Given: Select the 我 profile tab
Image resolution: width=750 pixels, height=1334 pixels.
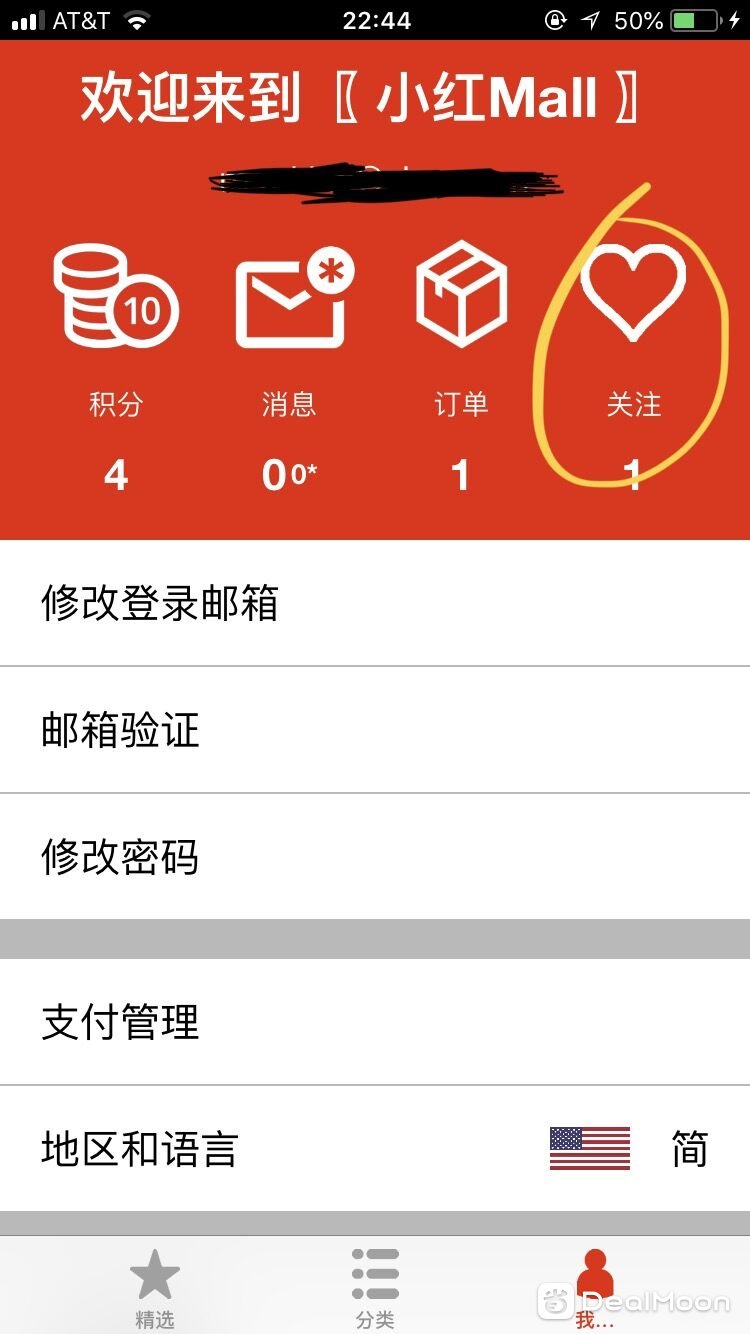Looking at the screenshot, I should 595,1287.
